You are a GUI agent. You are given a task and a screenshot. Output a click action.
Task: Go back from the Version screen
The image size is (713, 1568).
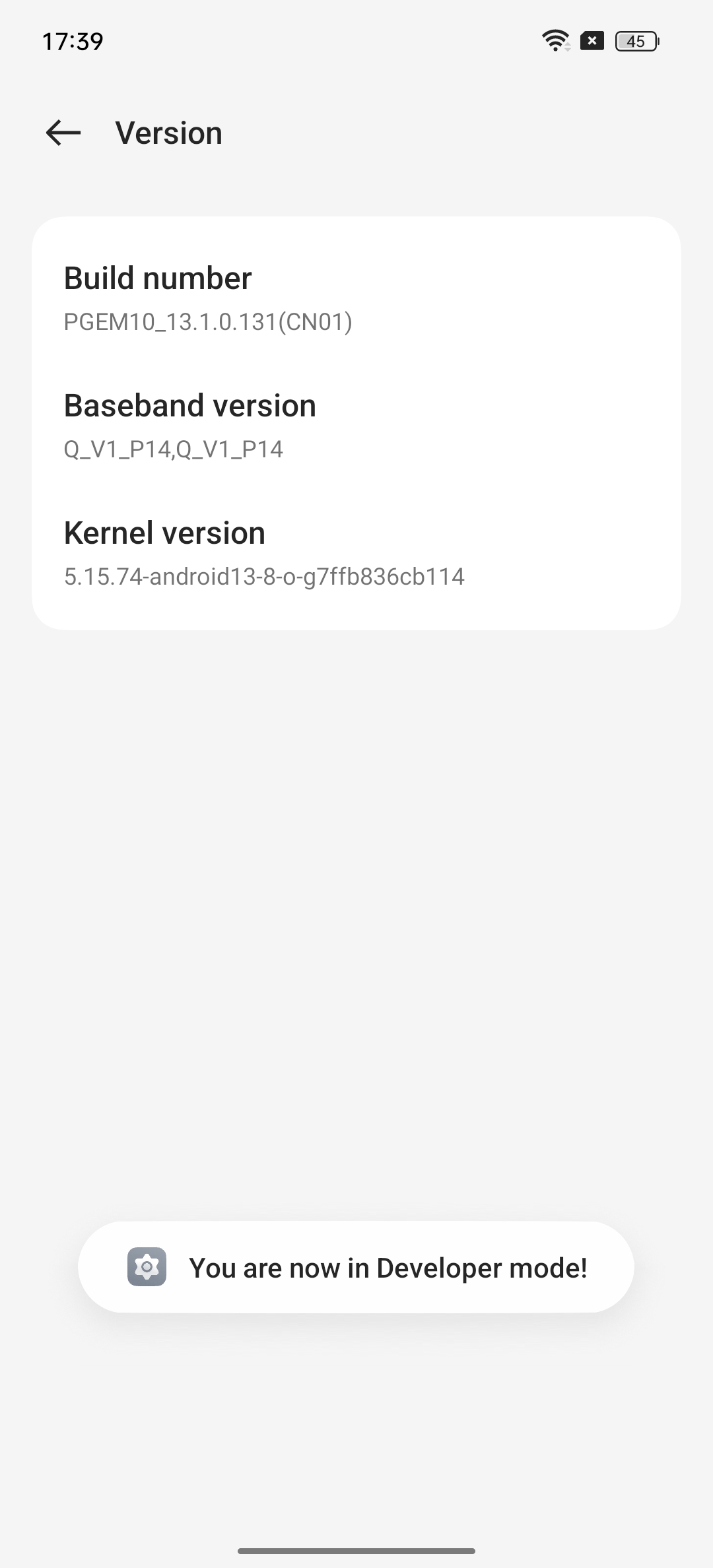63,133
